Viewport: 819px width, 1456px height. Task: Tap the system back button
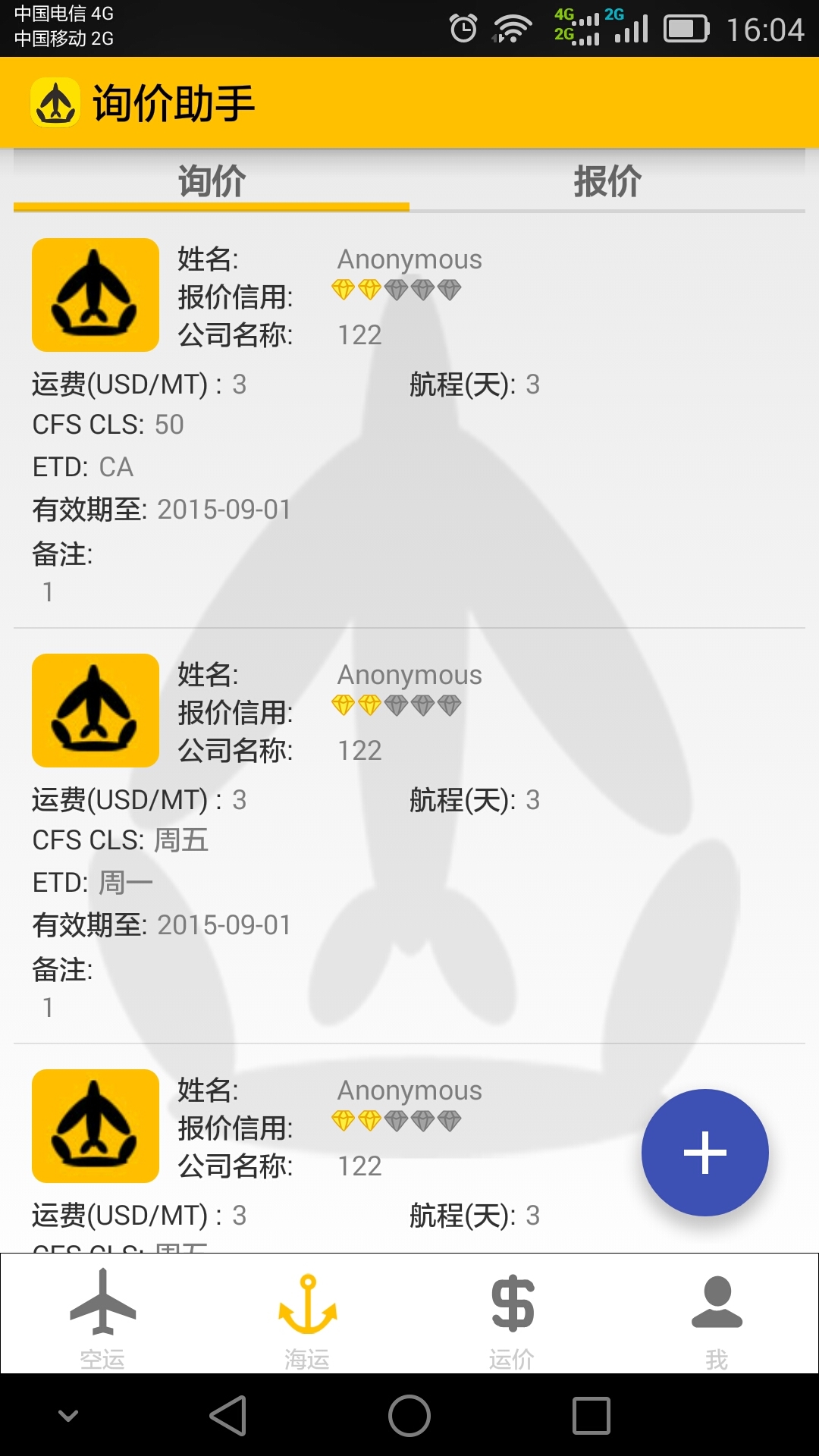(227, 1416)
